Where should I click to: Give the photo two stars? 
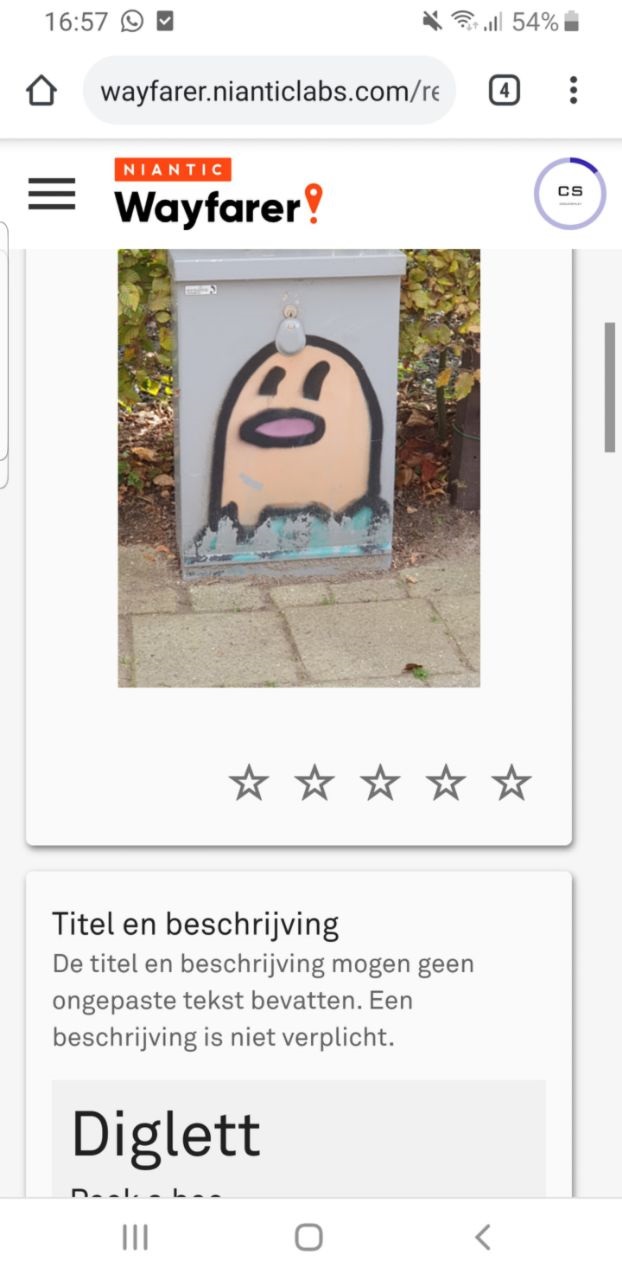pos(315,783)
